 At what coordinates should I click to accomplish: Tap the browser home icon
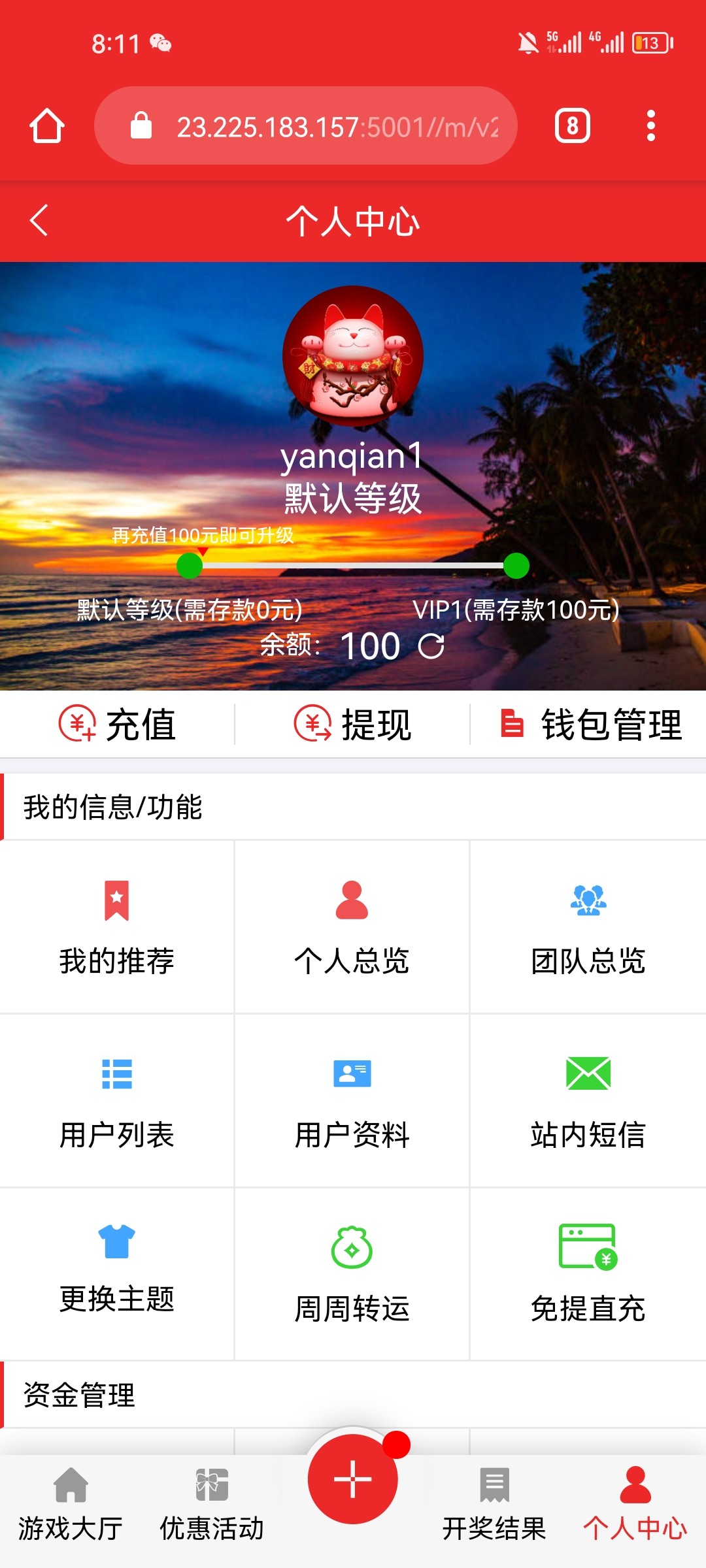click(46, 125)
